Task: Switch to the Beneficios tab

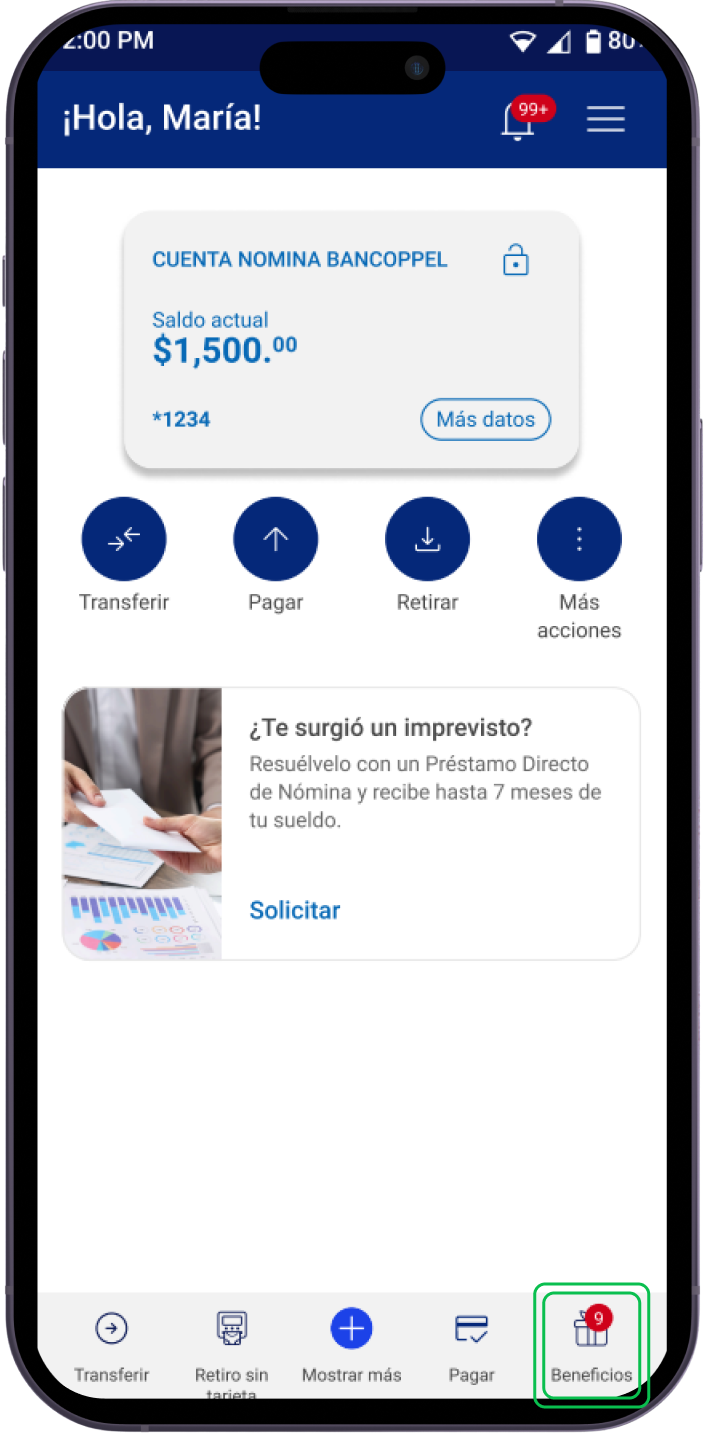Action: click(591, 1345)
